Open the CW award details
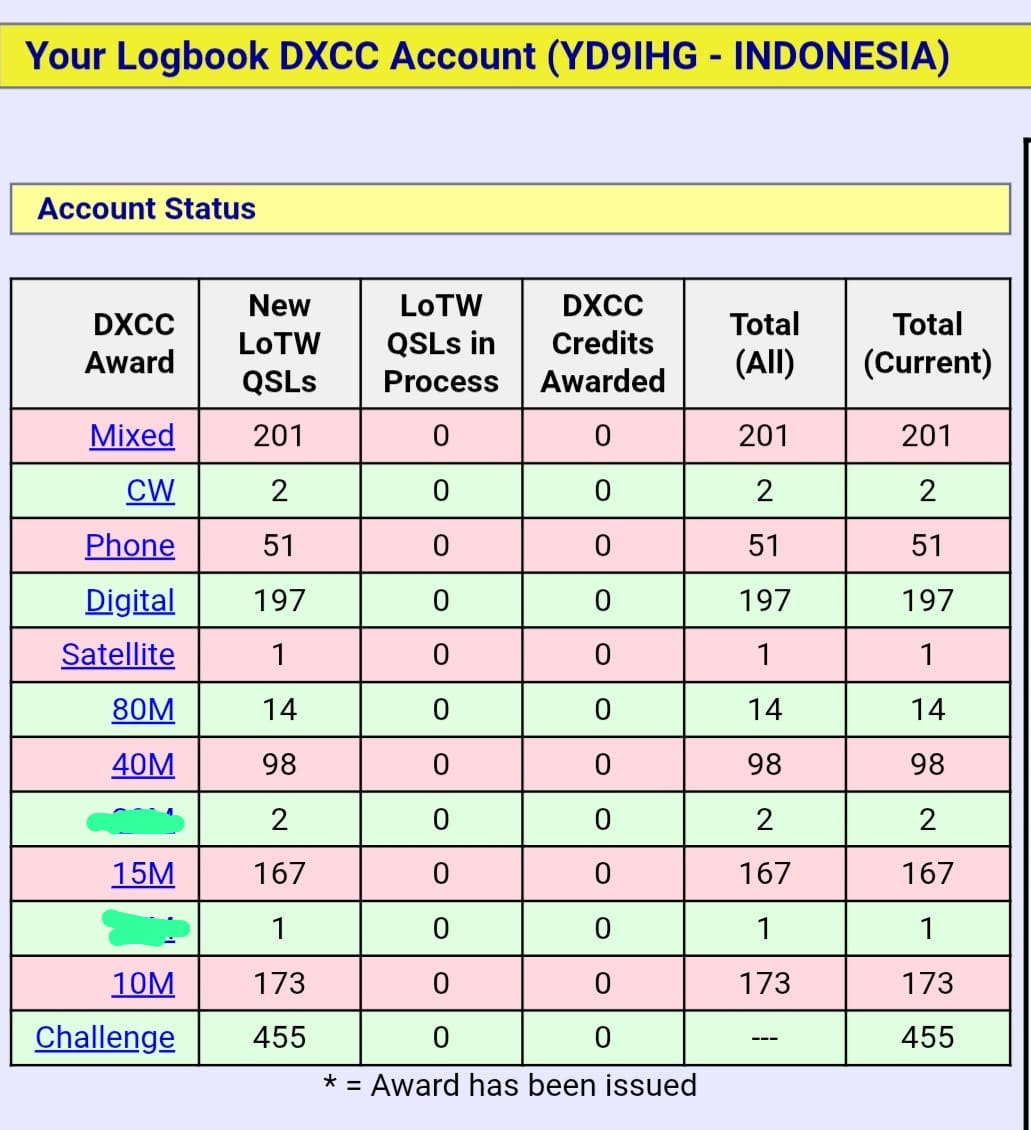This screenshot has height=1130, width=1031. pos(150,491)
